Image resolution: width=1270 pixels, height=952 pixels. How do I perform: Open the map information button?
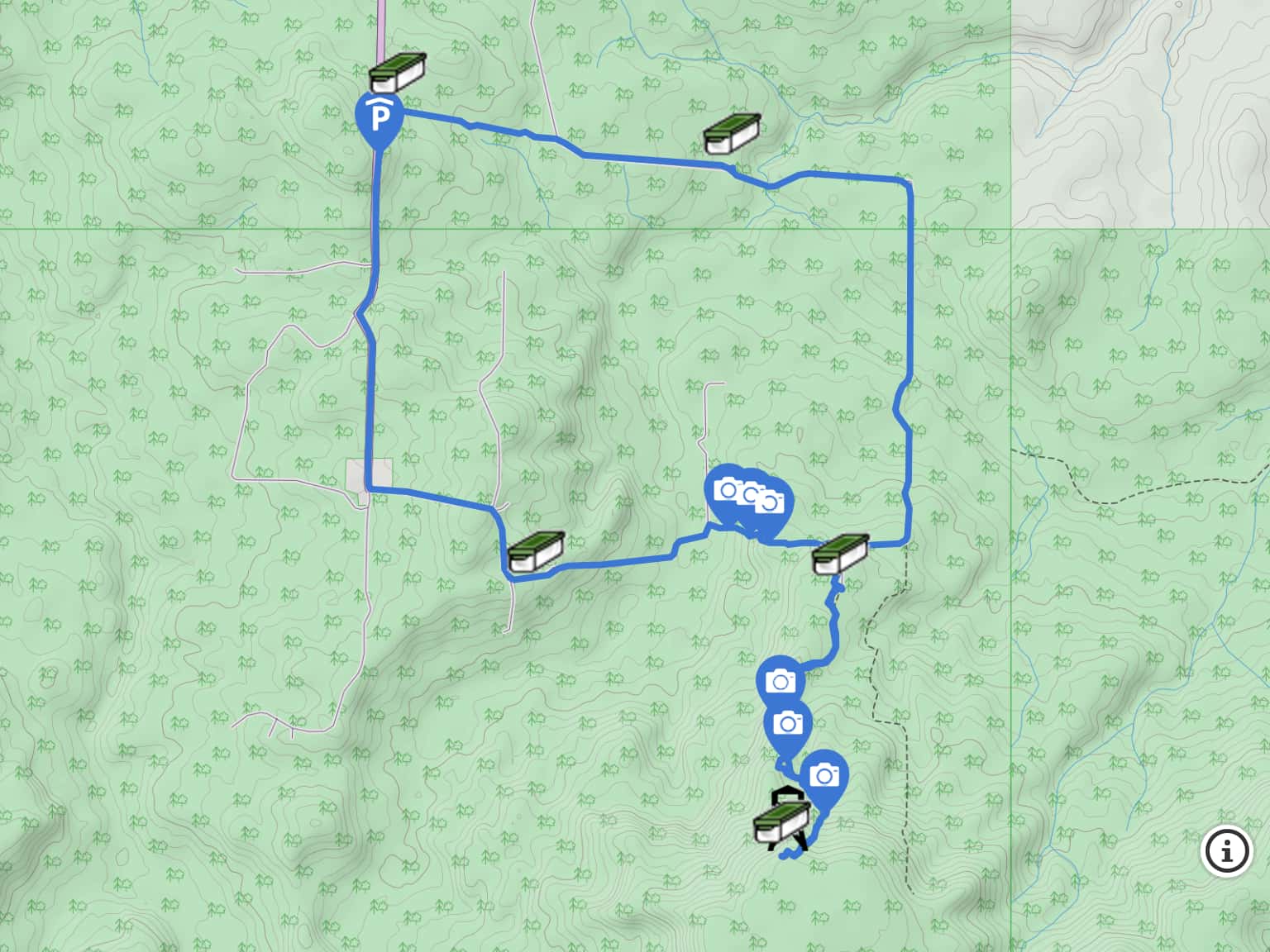click(1226, 850)
